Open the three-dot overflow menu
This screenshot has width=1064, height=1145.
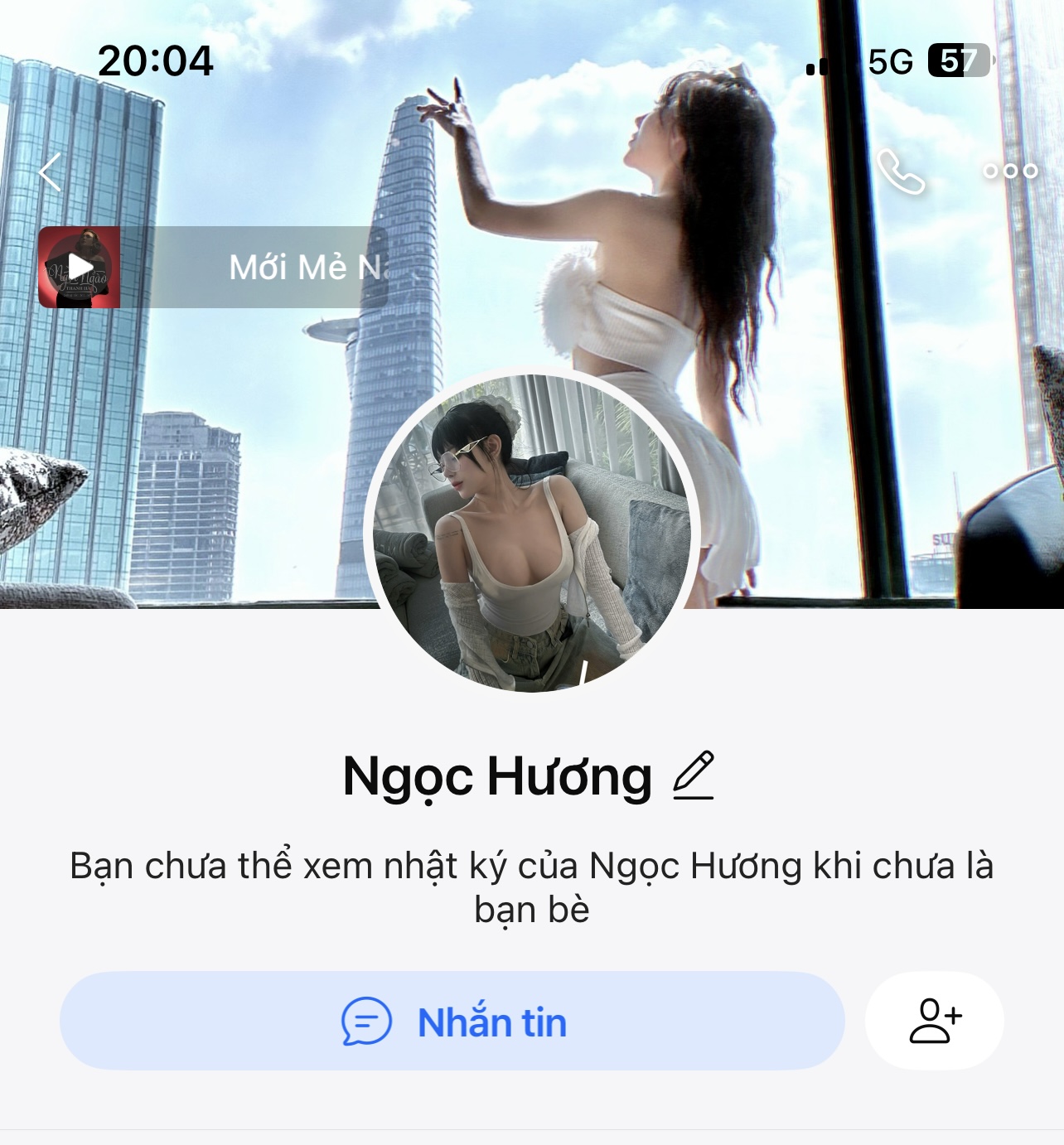pyautogui.click(x=1009, y=172)
